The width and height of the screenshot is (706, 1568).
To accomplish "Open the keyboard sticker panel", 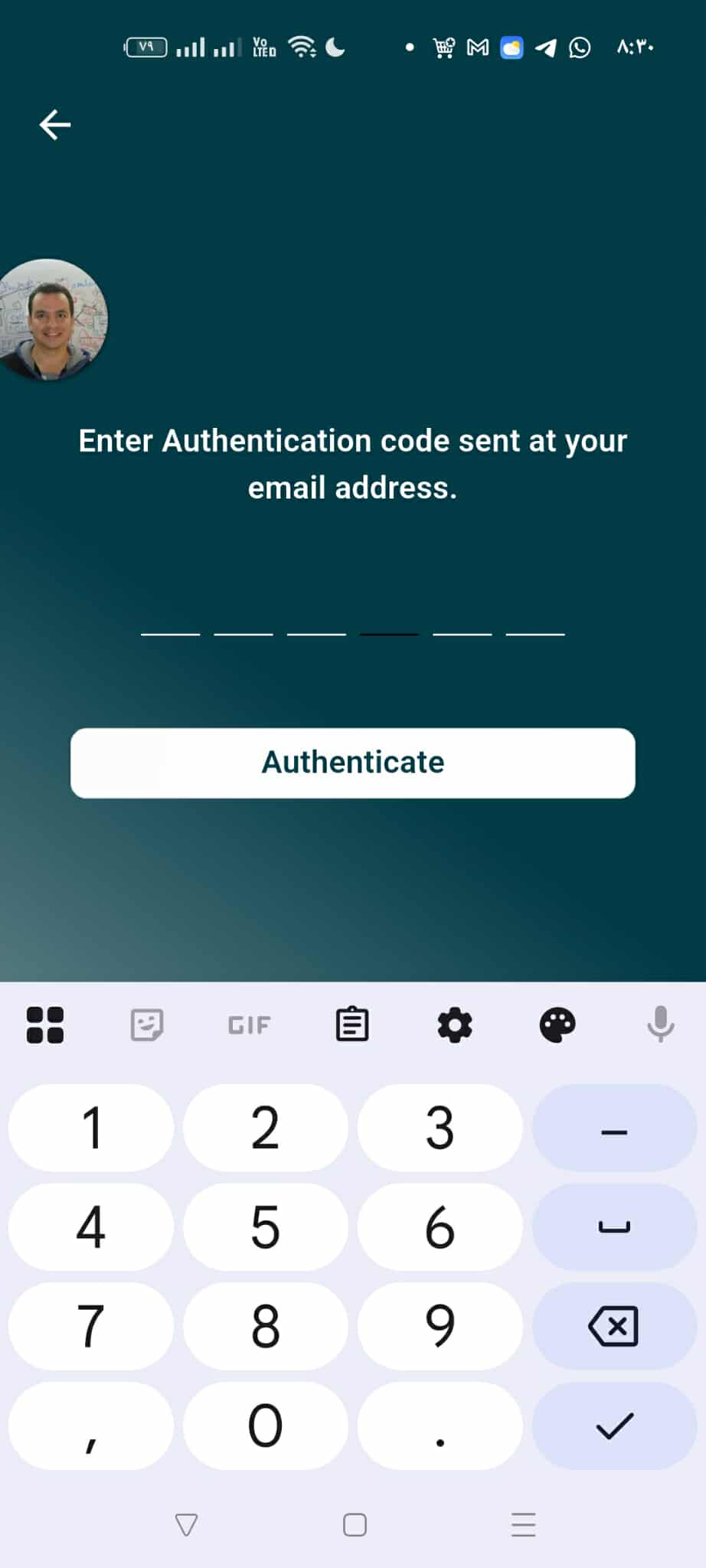I will coord(147,1024).
